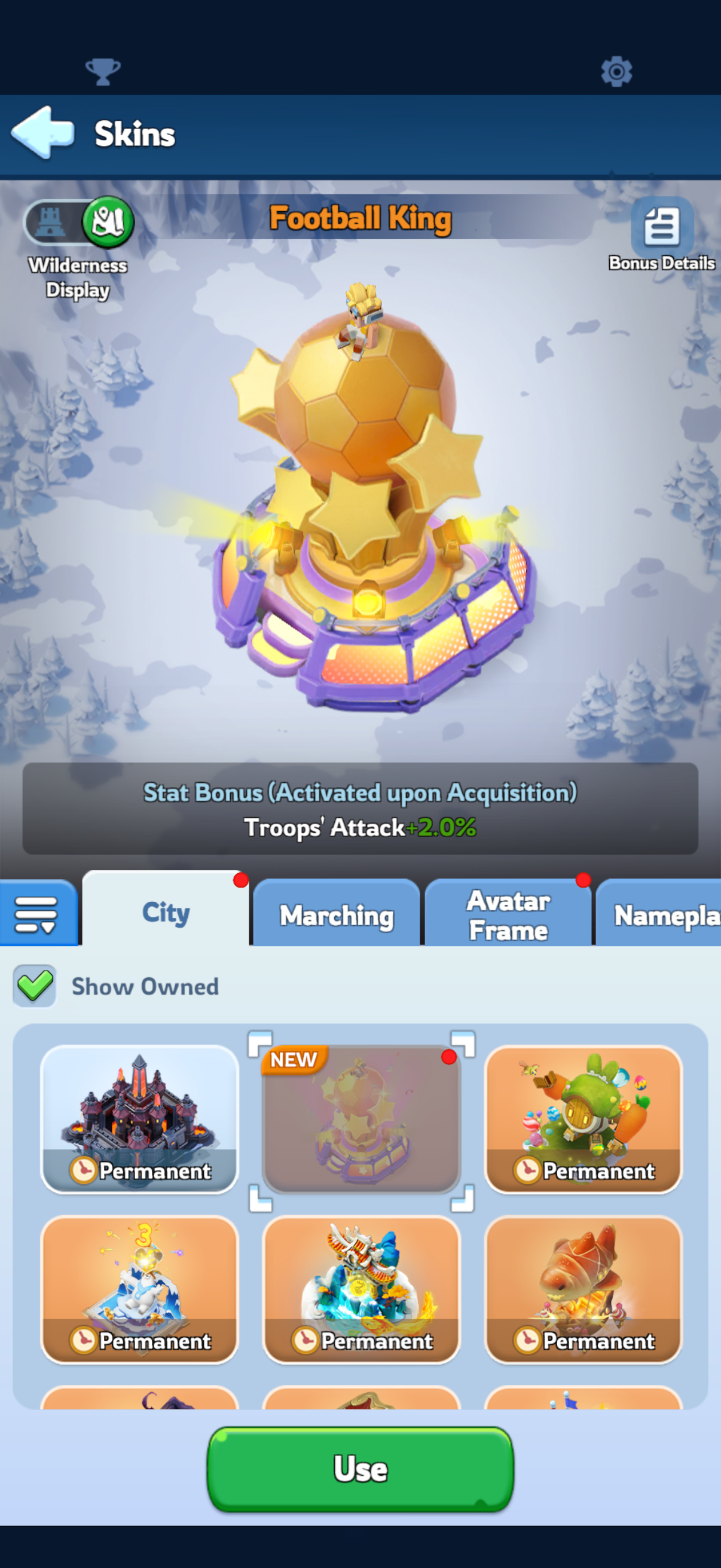Switch to the Avatar Frame tab
The image size is (721, 1568).
(508, 913)
